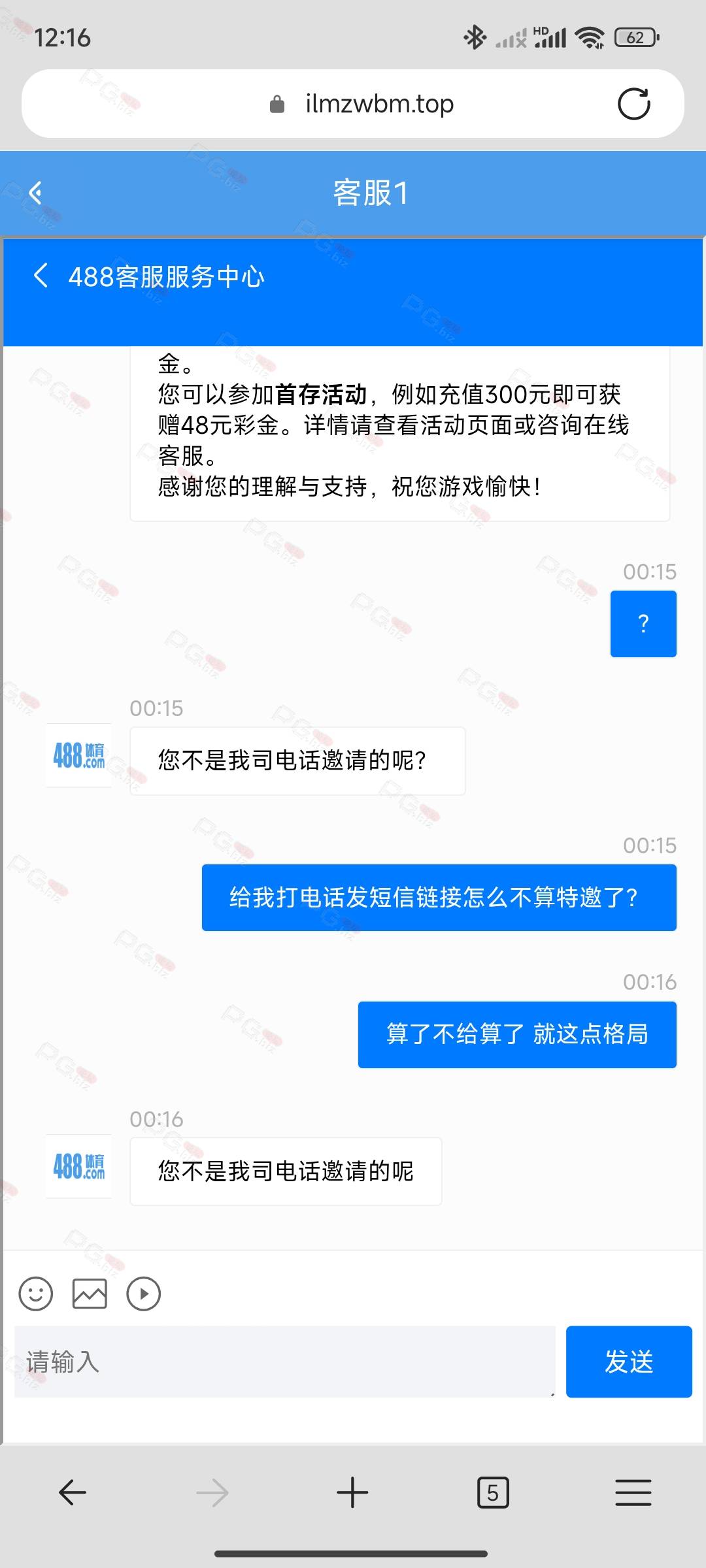Open a new tab with plus button
The height and width of the screenshot is (1568, 706).
coord(352,1493)
